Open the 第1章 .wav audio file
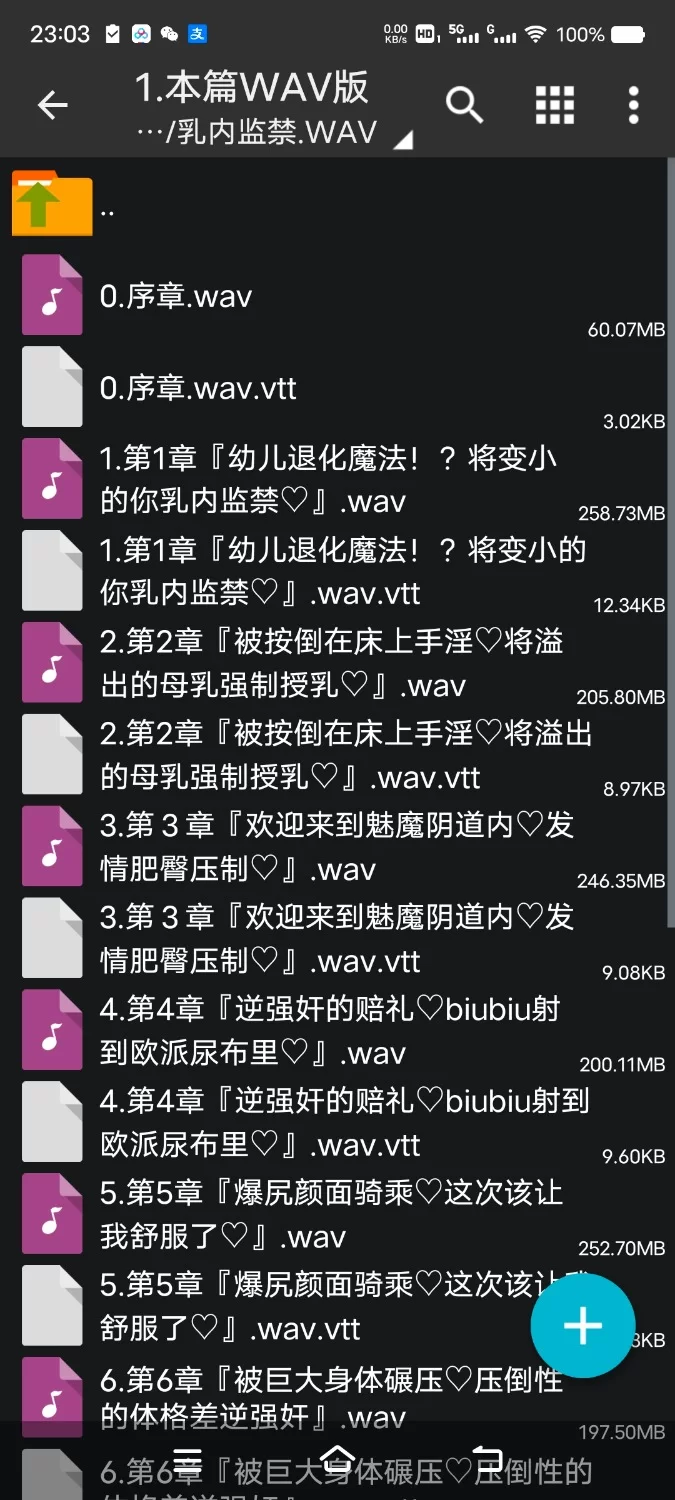 tap(328, 479)
